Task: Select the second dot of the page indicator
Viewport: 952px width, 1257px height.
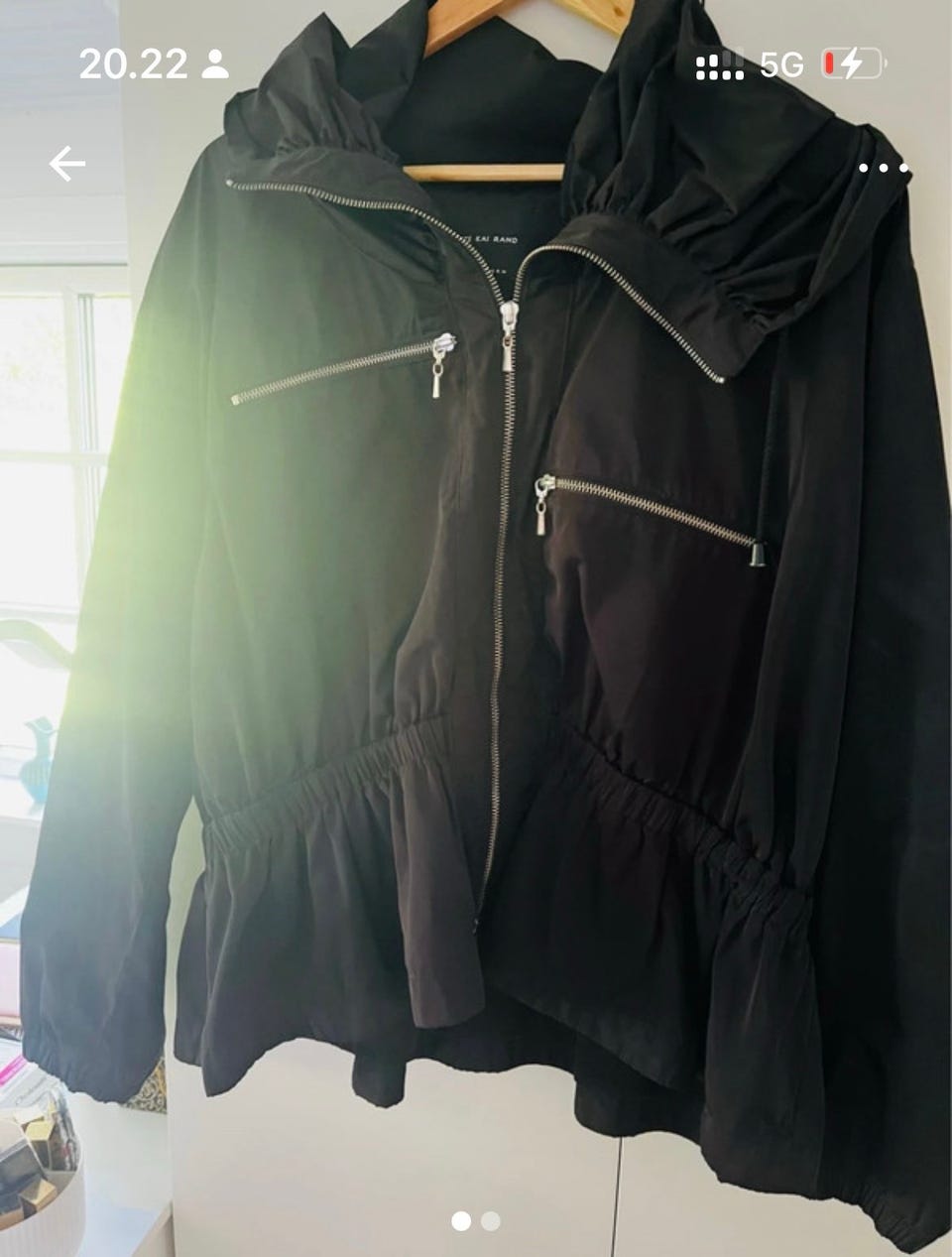Action: (491, 1221)
